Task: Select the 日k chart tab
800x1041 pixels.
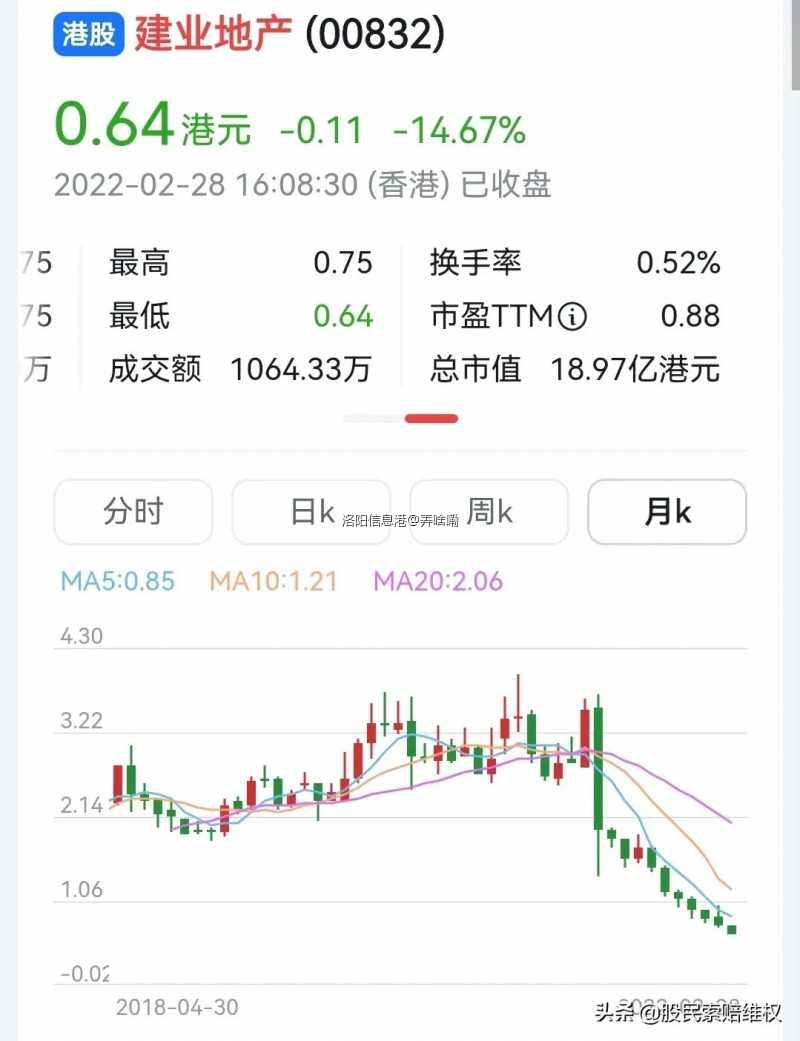Action: click(x=311, y=512)
